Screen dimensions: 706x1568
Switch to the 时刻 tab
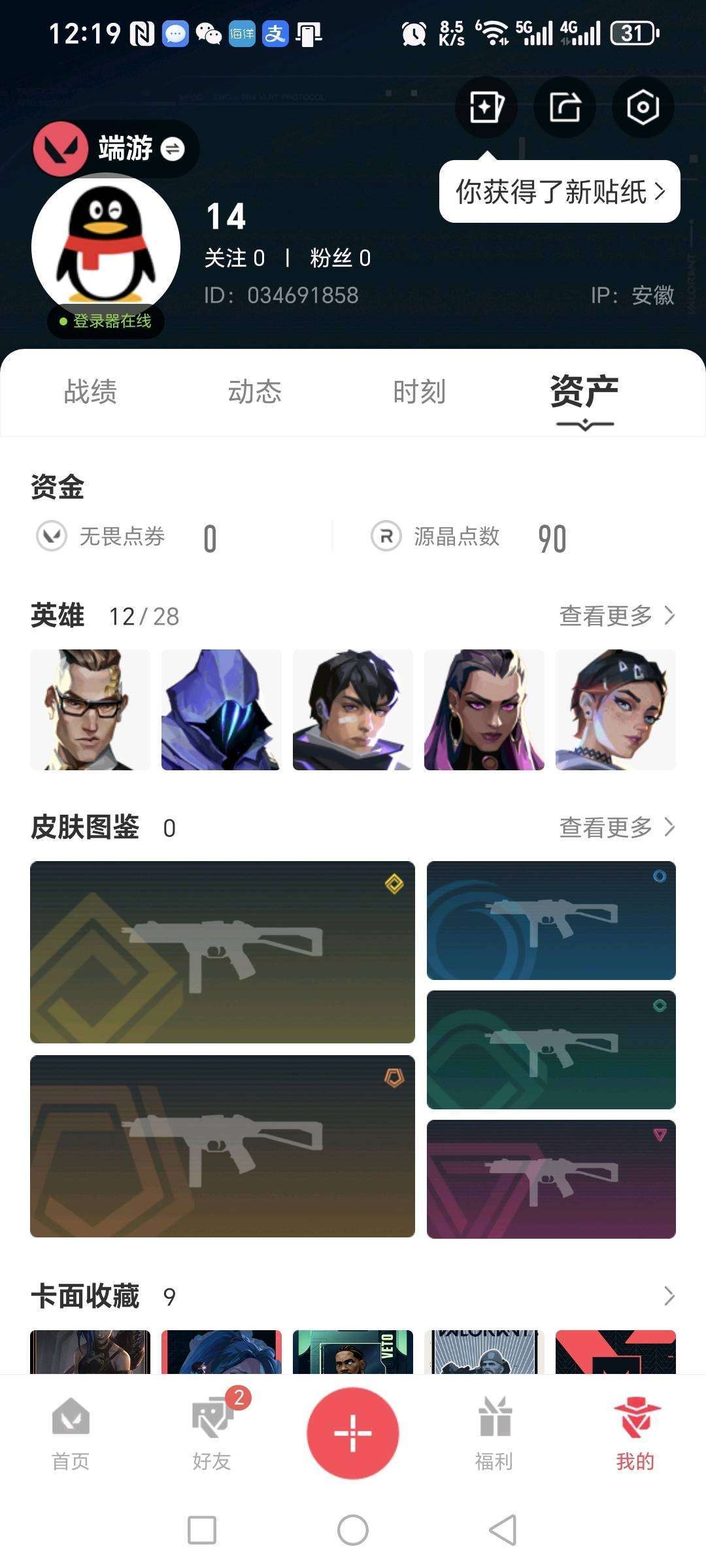coord(420,392)
